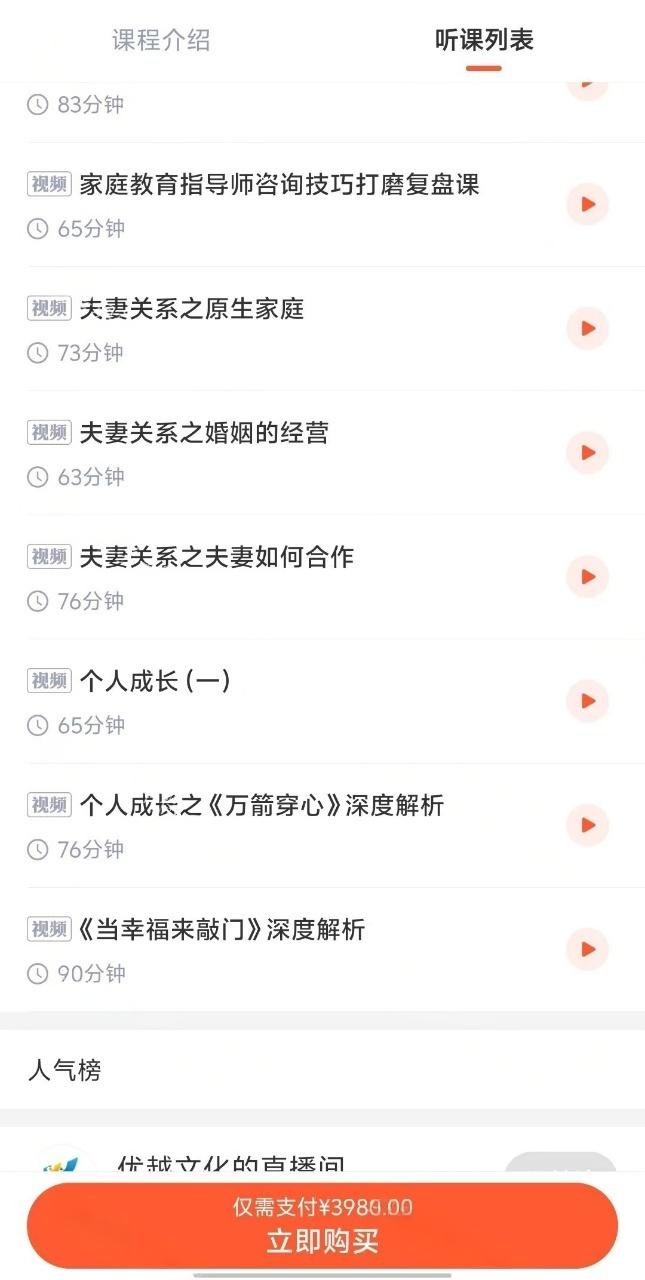Play 个人成长之《万箭穿心》深度解析
This screenshot has height=1280, width=645.
click(587, 825)
